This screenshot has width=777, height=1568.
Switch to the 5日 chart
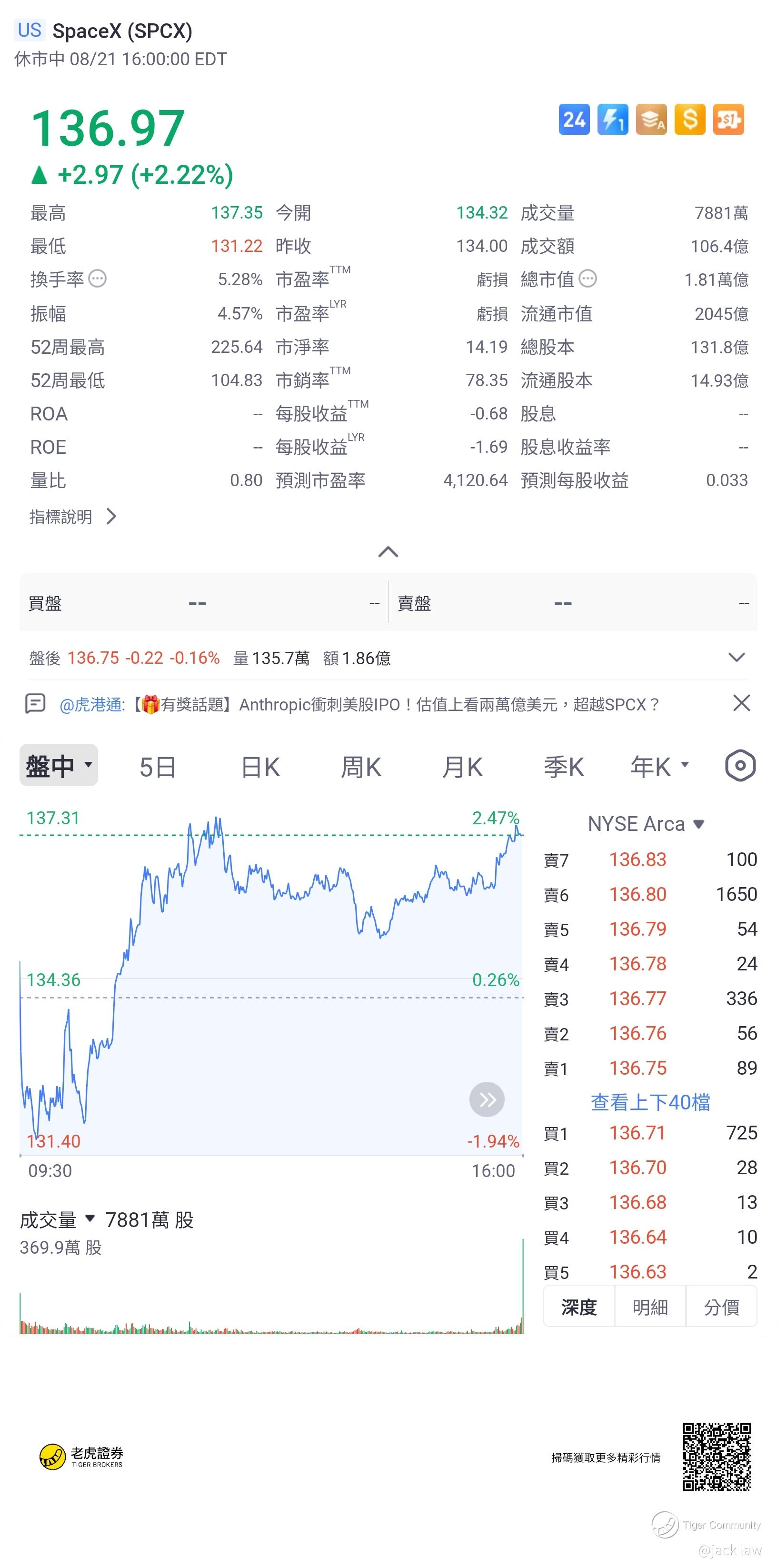pyautogui.click(x=158, y=767)
